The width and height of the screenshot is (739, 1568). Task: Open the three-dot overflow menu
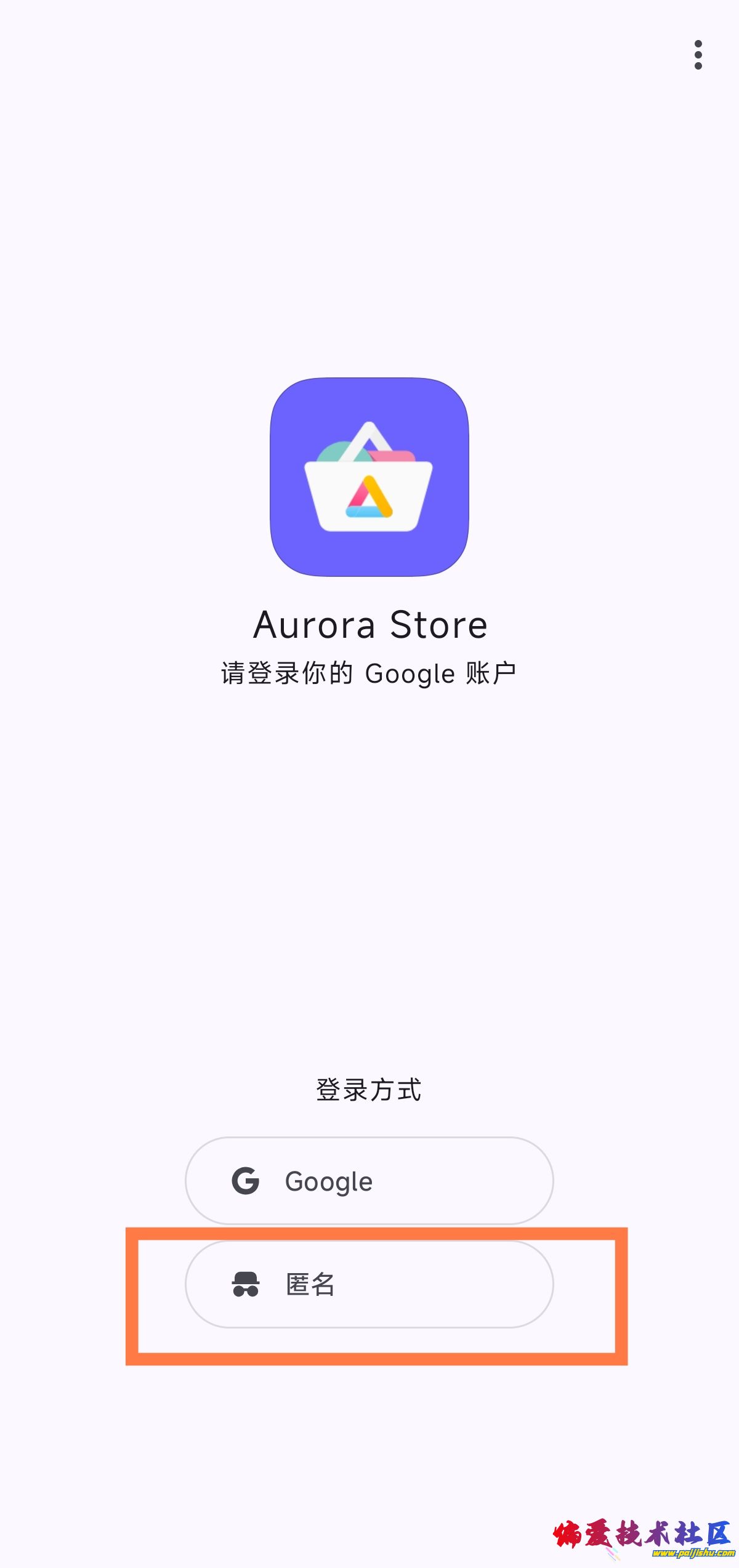click(x=698, y=55)
